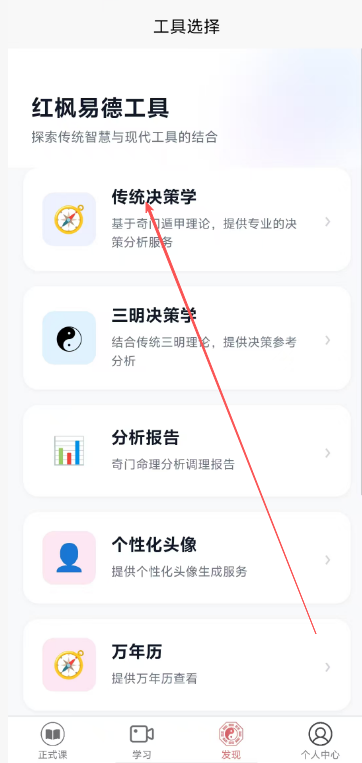Open the 传统决策学 tool card
This screenshot has width=362, height=763.
[187, 219]
